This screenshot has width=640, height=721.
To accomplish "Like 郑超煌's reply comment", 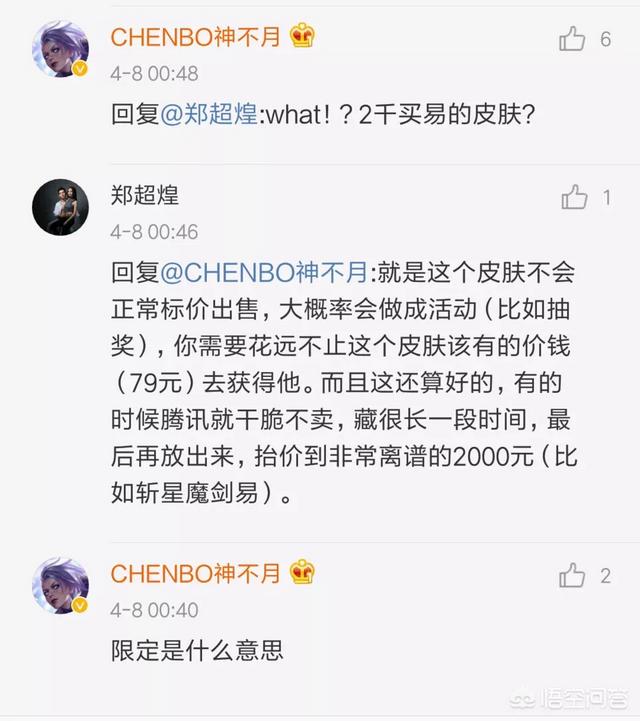I will (x=574, y=197).
